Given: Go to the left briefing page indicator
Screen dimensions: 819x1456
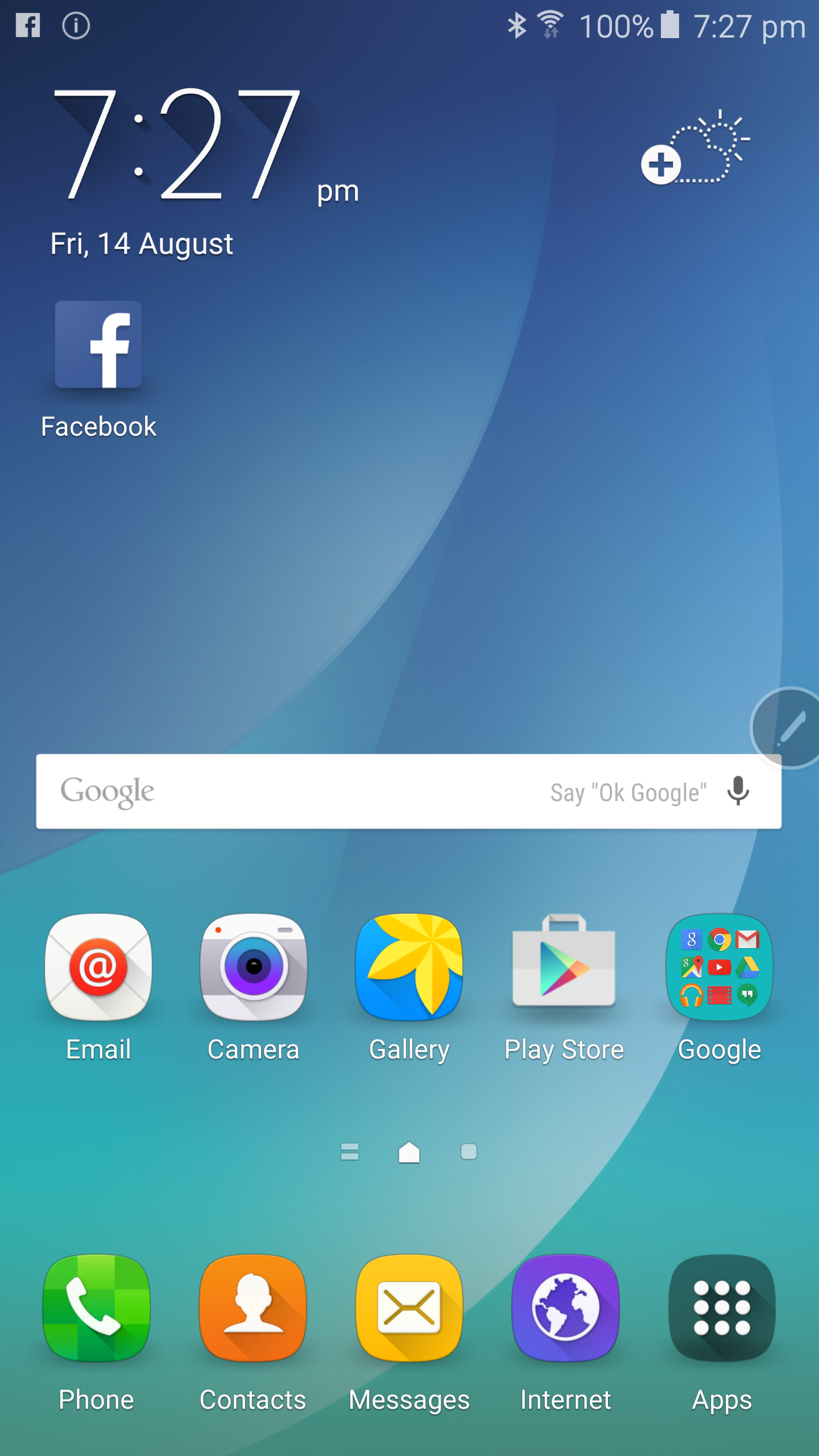Looking at the screenshot, I should (350, 1152).
